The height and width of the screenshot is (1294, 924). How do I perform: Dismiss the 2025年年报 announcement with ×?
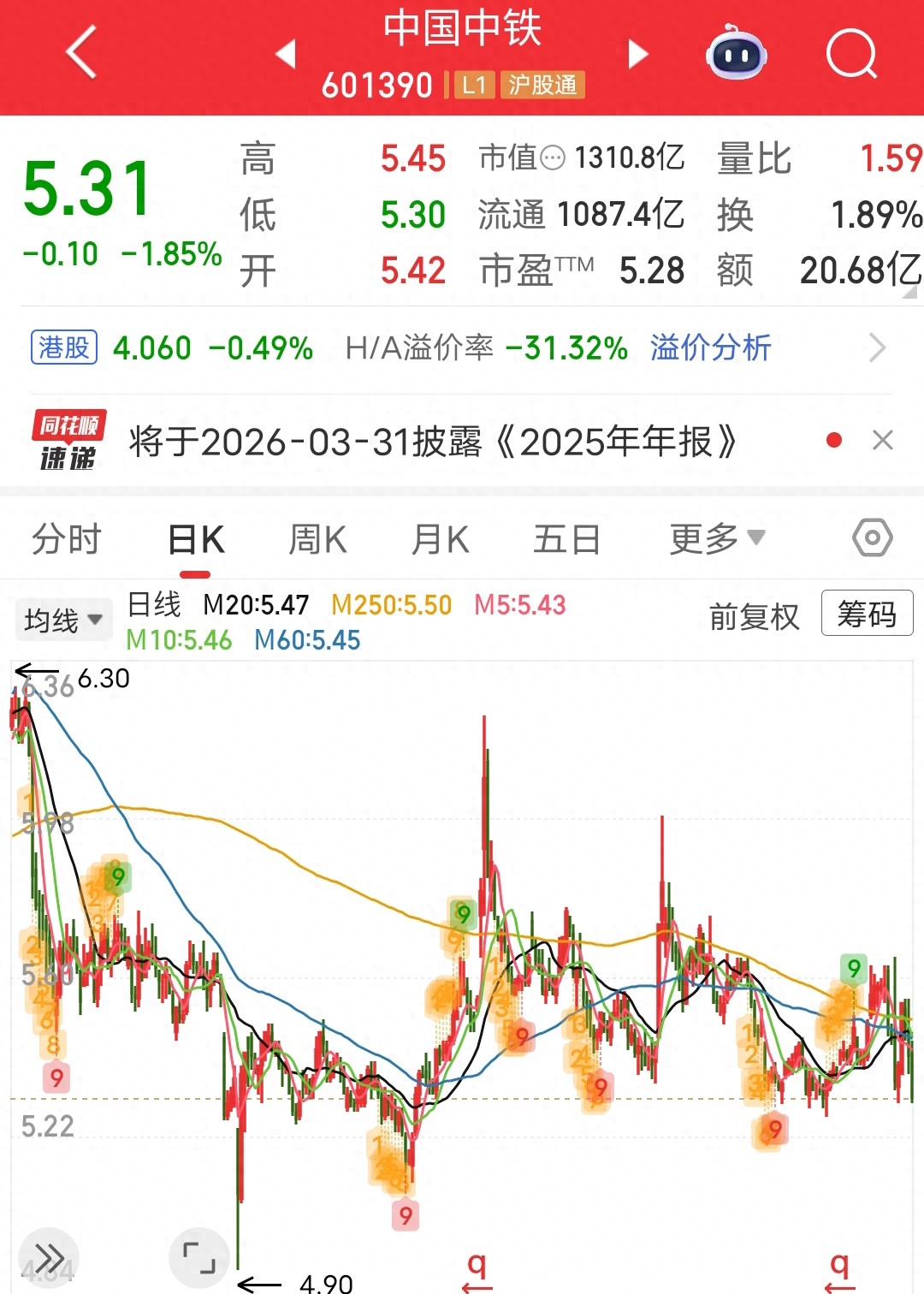[x=884, y=439]
